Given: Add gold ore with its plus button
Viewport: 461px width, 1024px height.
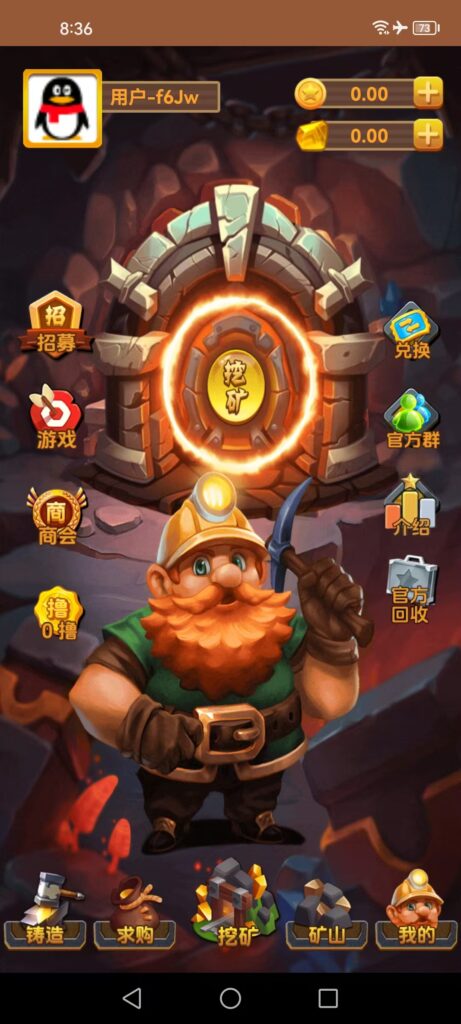Looking at the screenshot, I should click(x=428, y=135).
